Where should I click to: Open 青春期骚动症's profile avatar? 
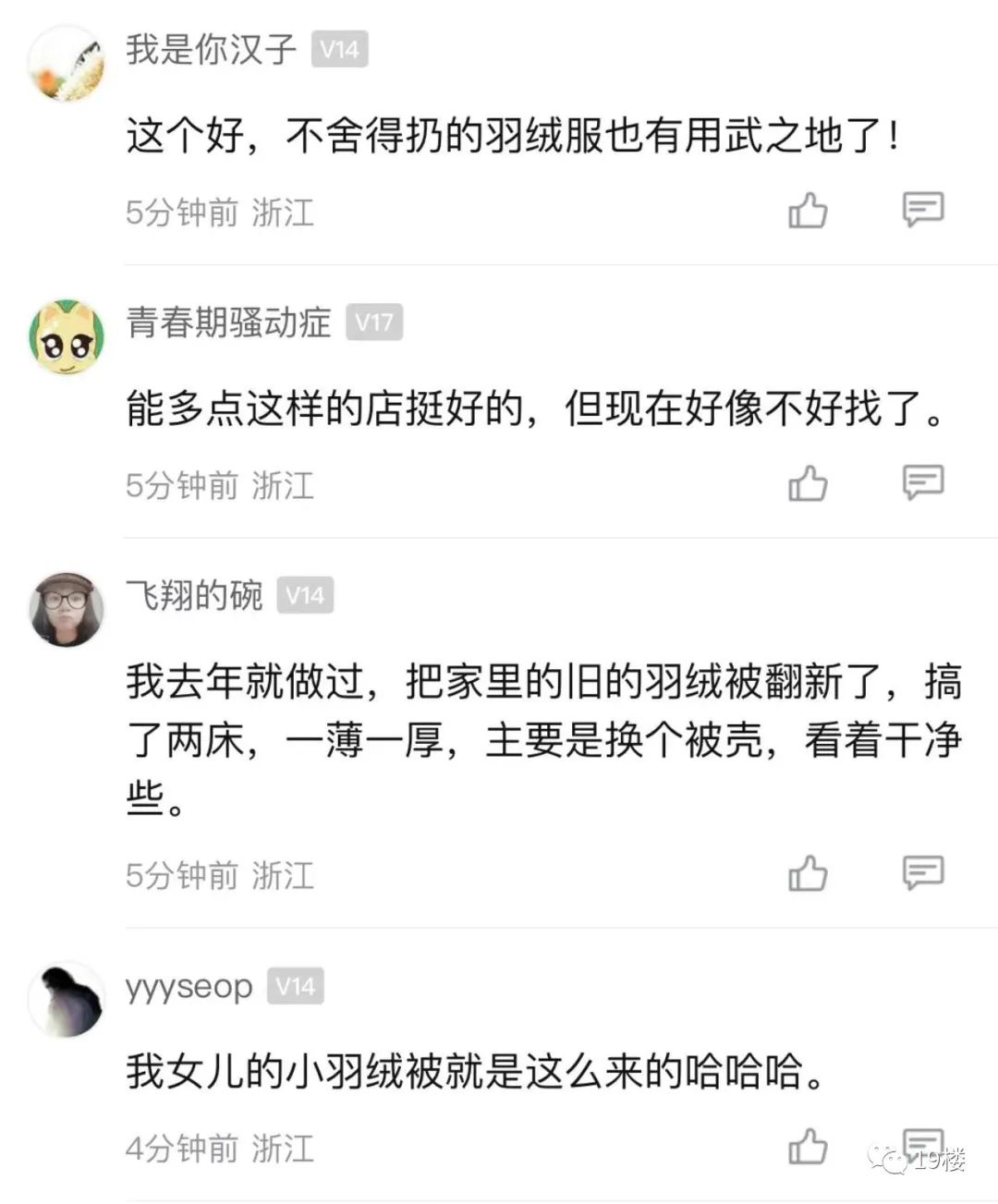tap(66, 336)
